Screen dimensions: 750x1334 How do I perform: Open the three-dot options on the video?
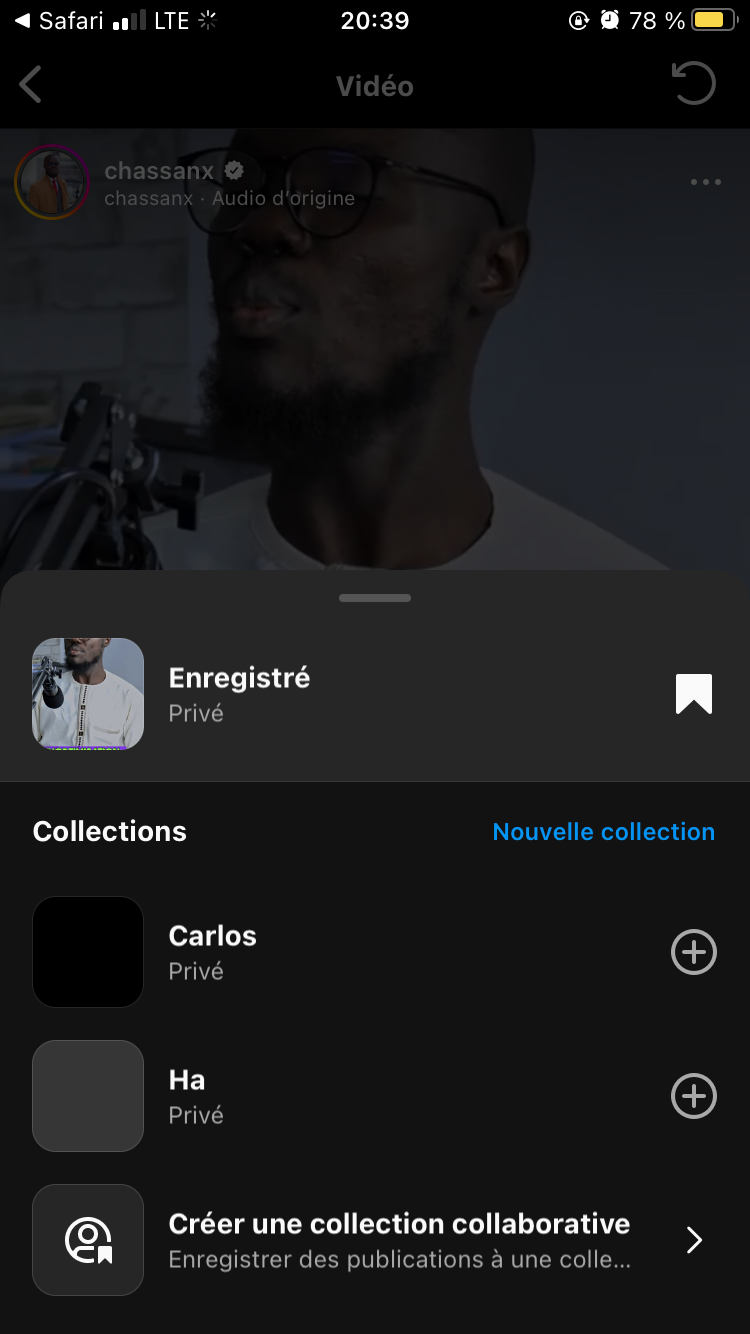705,182
